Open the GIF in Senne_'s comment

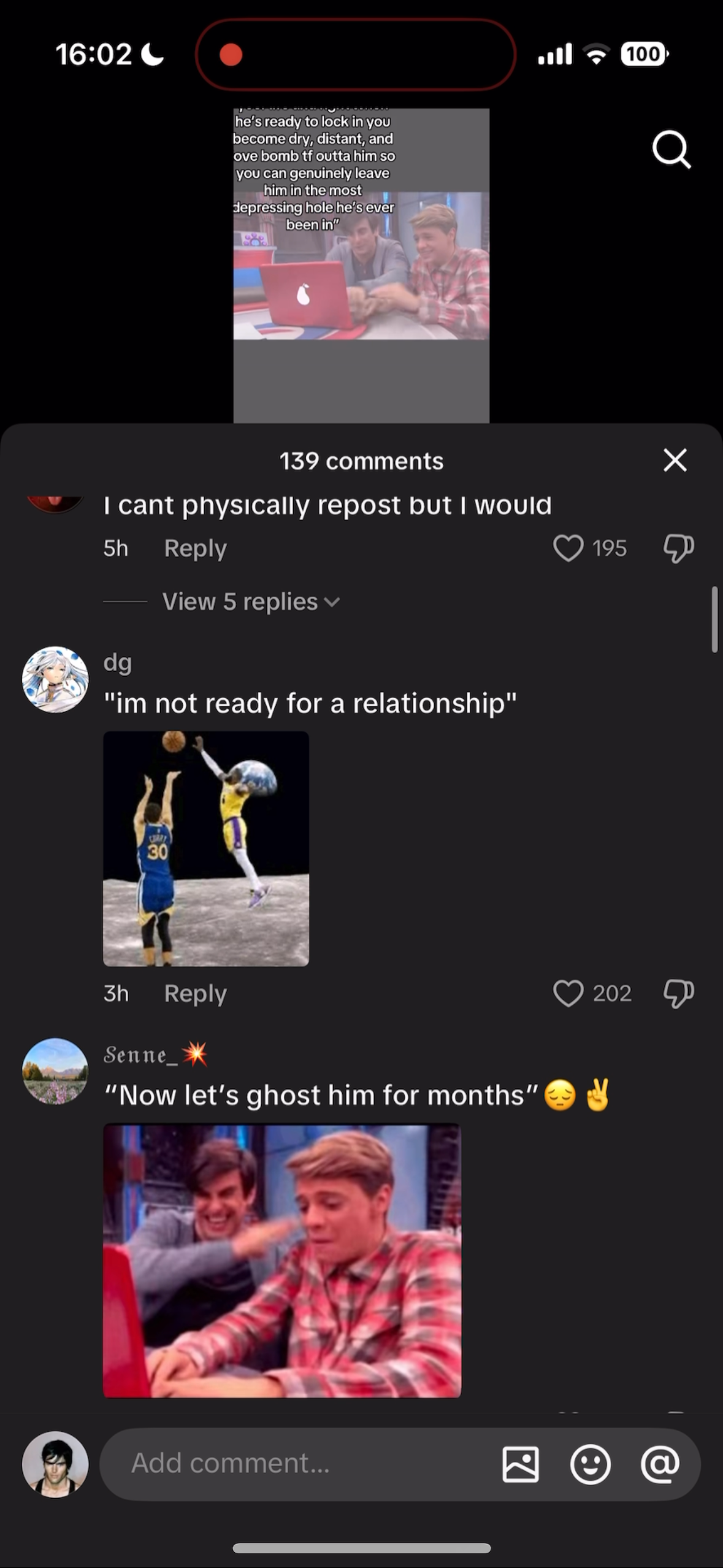coord(282,1261)
